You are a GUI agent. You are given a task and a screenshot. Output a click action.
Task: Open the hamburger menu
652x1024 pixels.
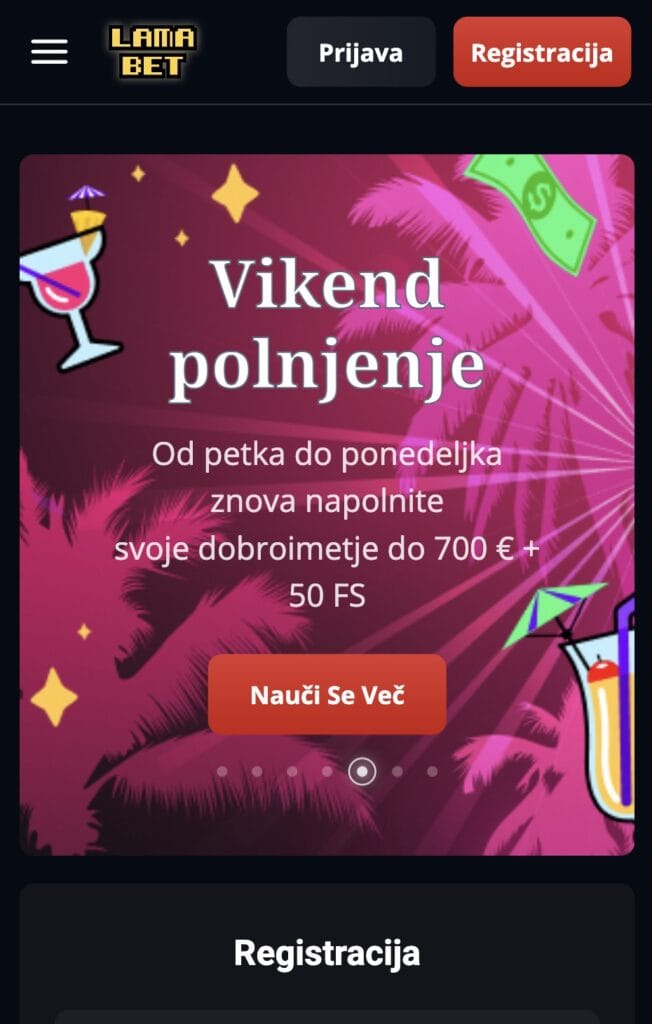(49, 52)
